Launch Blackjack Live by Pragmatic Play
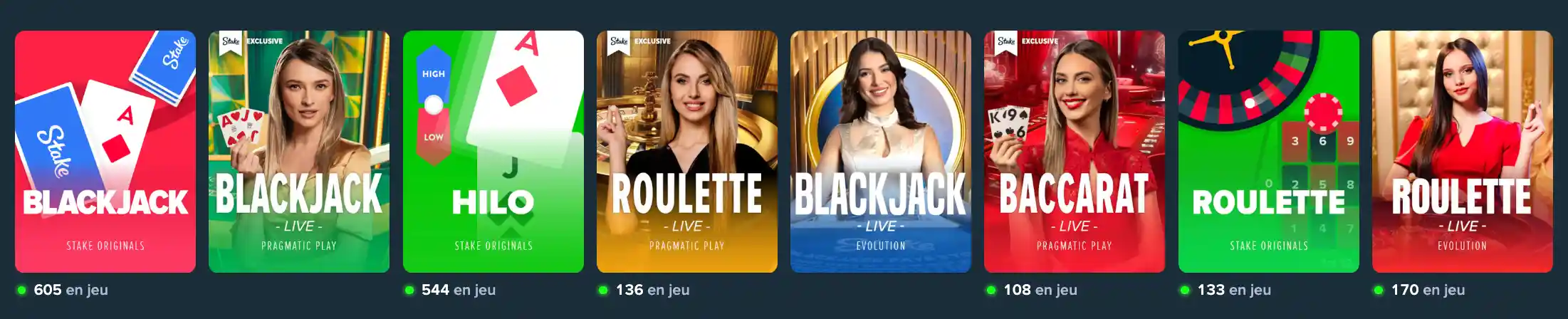Screen dimensions: 1568x319 (x=299, y=152)
